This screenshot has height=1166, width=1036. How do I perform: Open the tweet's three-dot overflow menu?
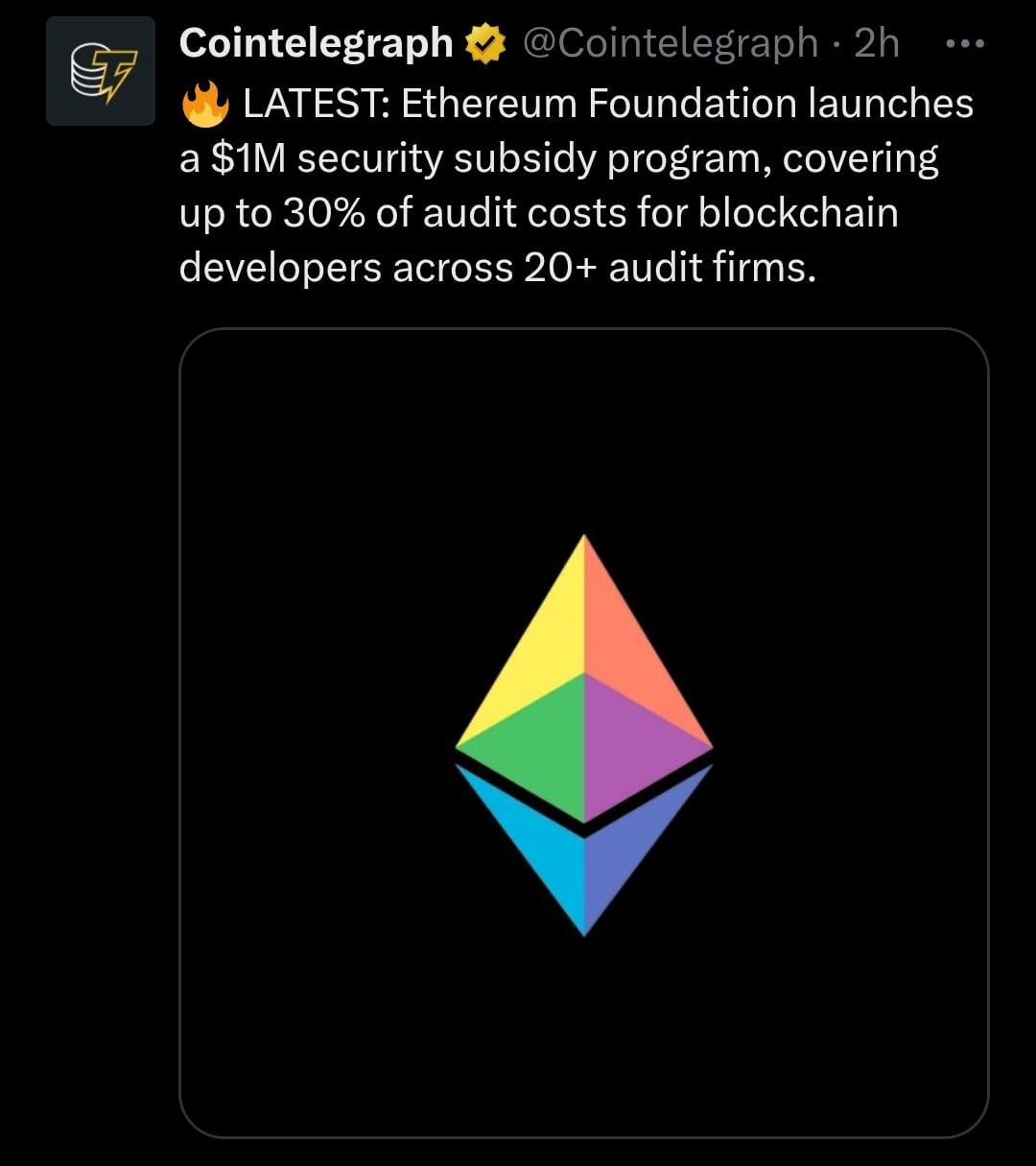click(x=964, y=44)
